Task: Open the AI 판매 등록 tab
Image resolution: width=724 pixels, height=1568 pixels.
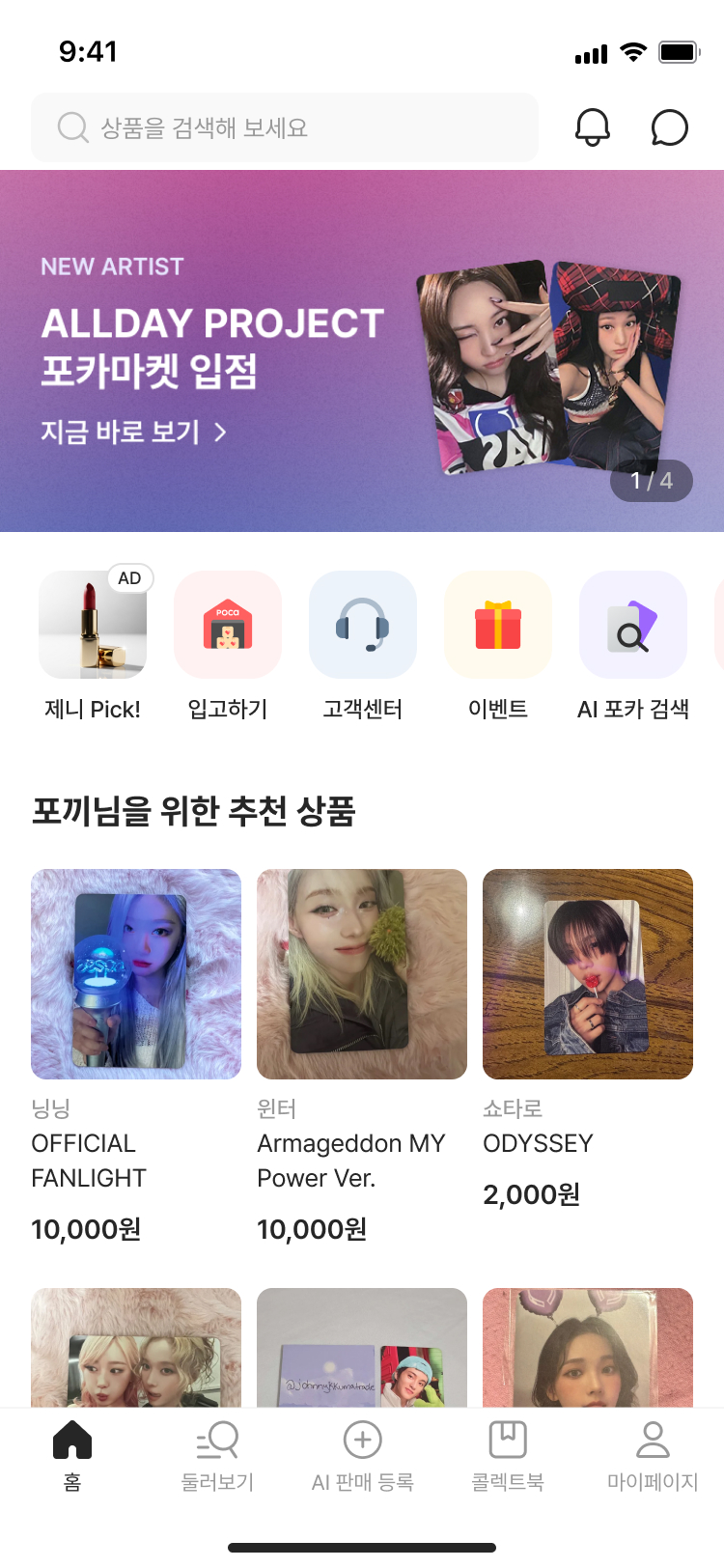Action: 362,1456
